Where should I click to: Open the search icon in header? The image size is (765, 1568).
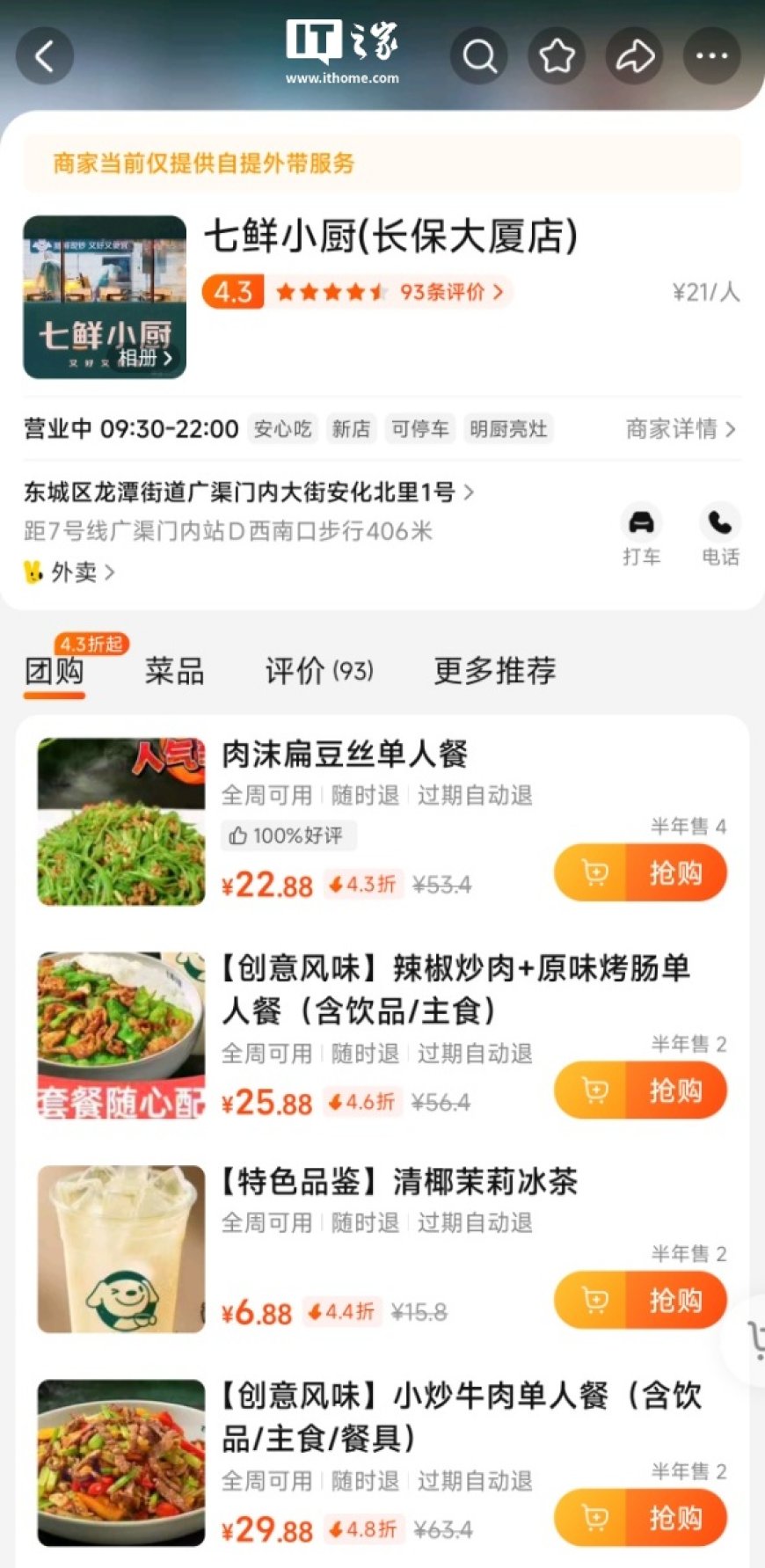click(x=479, y=56)
